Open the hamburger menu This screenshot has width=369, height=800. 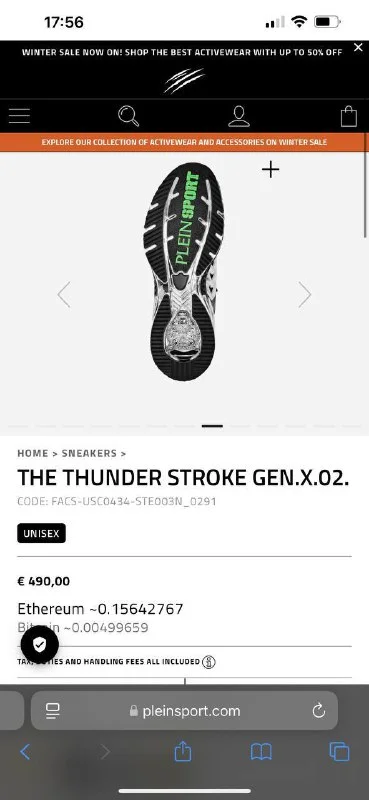point(19,116)
